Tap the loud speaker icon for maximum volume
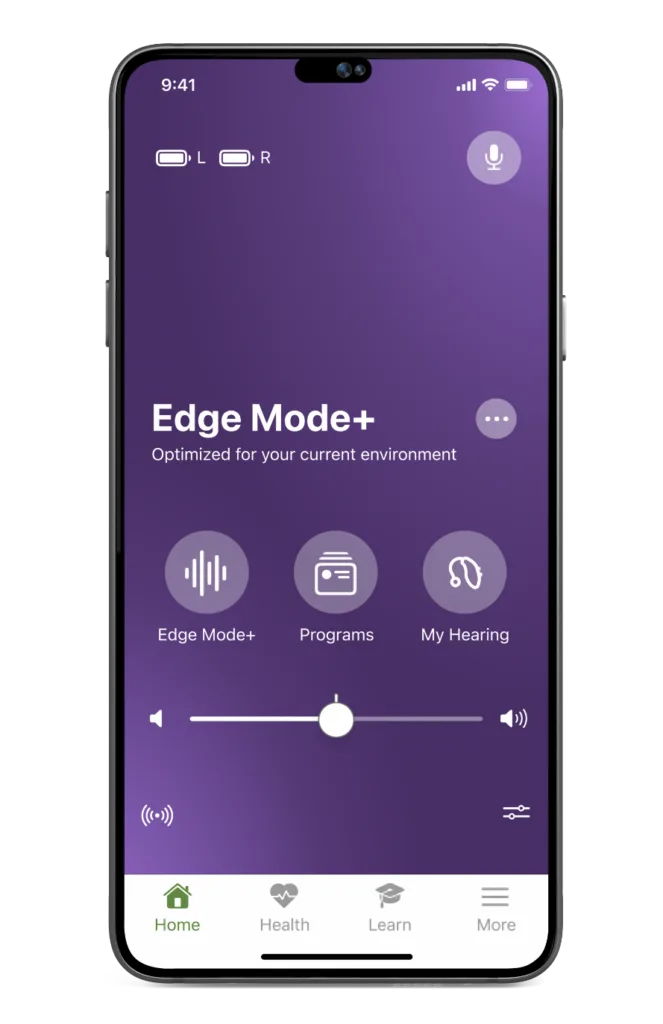 click(x=513, y=719)
